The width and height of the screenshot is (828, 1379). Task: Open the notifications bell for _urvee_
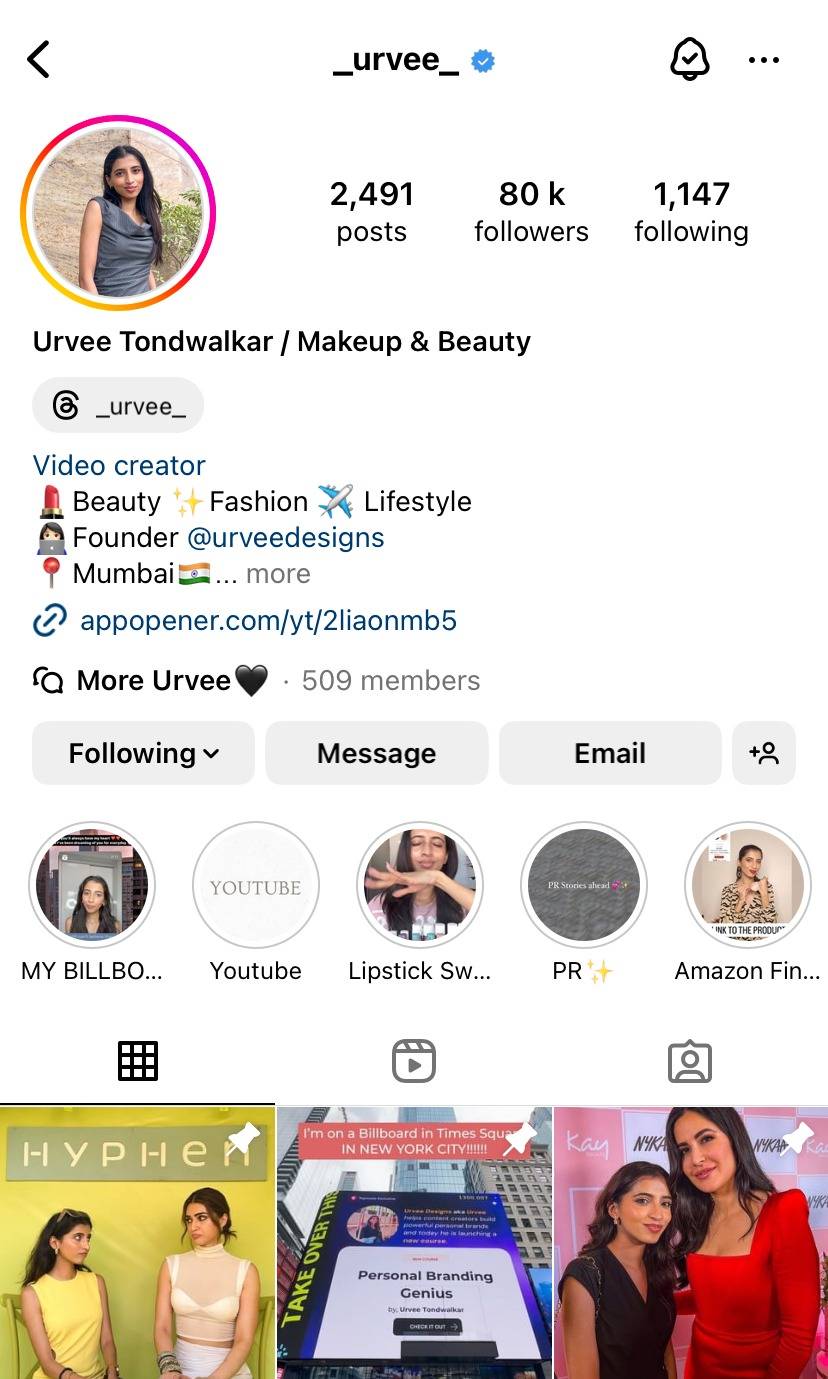tap(689, 60)
